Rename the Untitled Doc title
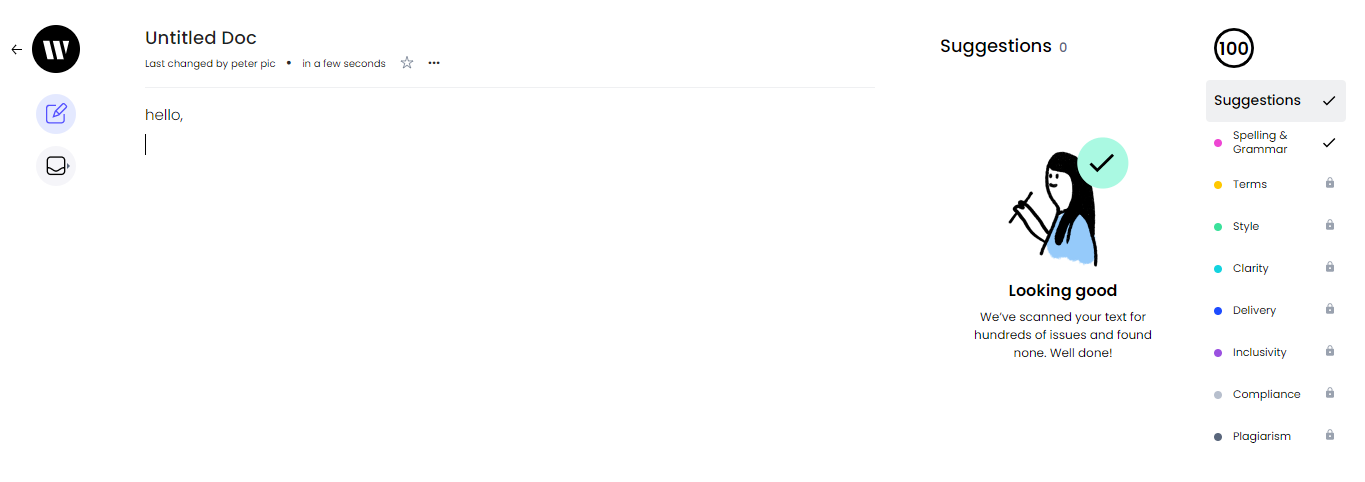This screenshot has width=1365, height=482. pos(201,38)
